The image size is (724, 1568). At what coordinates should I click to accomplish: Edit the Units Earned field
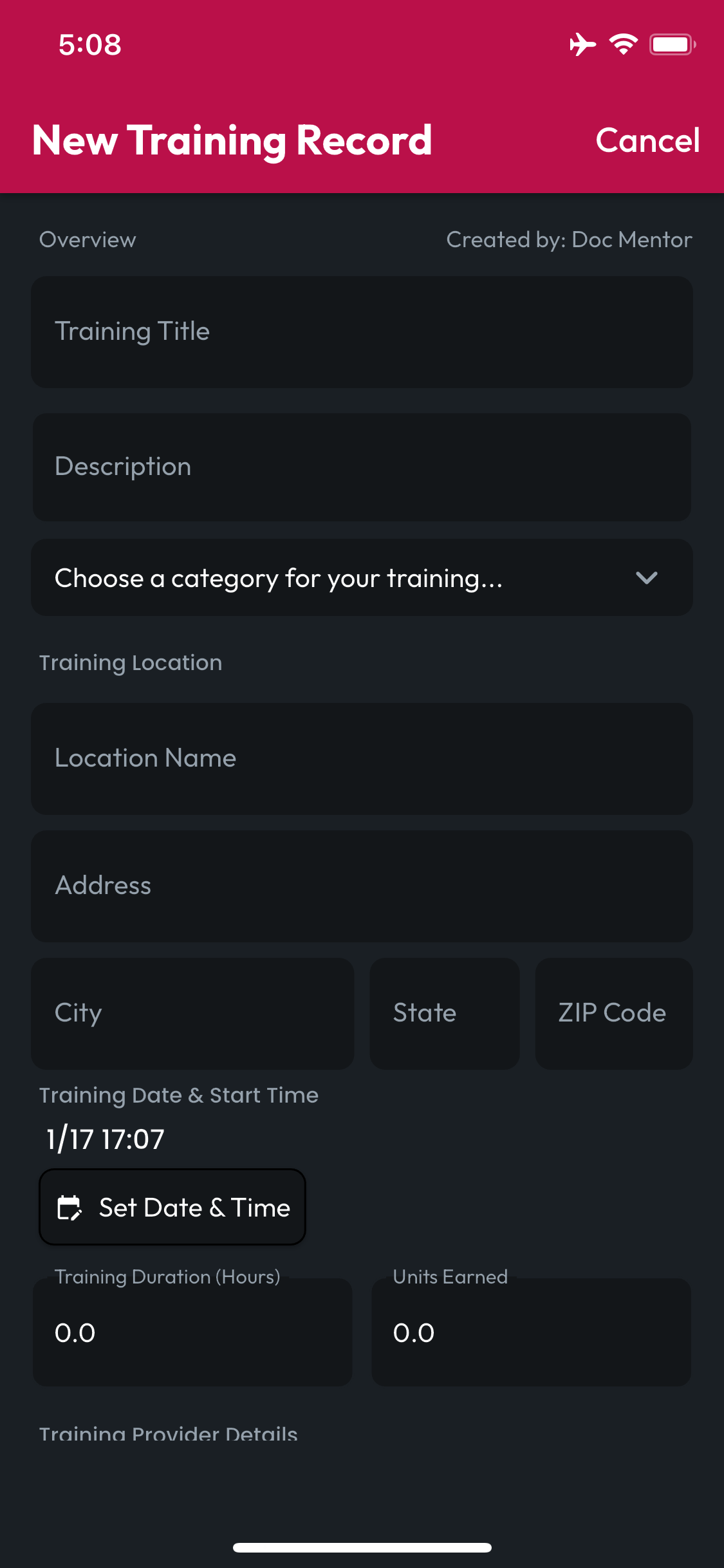[532, 1332]
